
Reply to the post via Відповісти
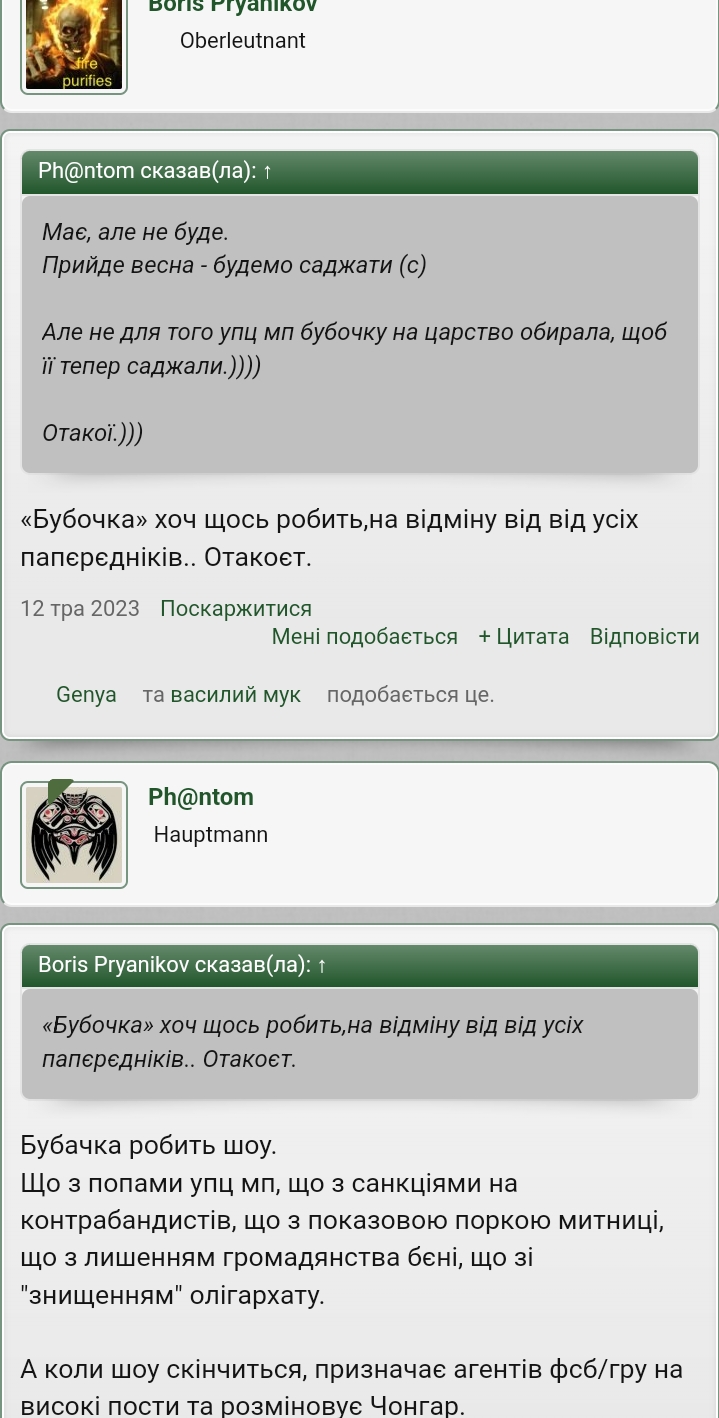644,636
